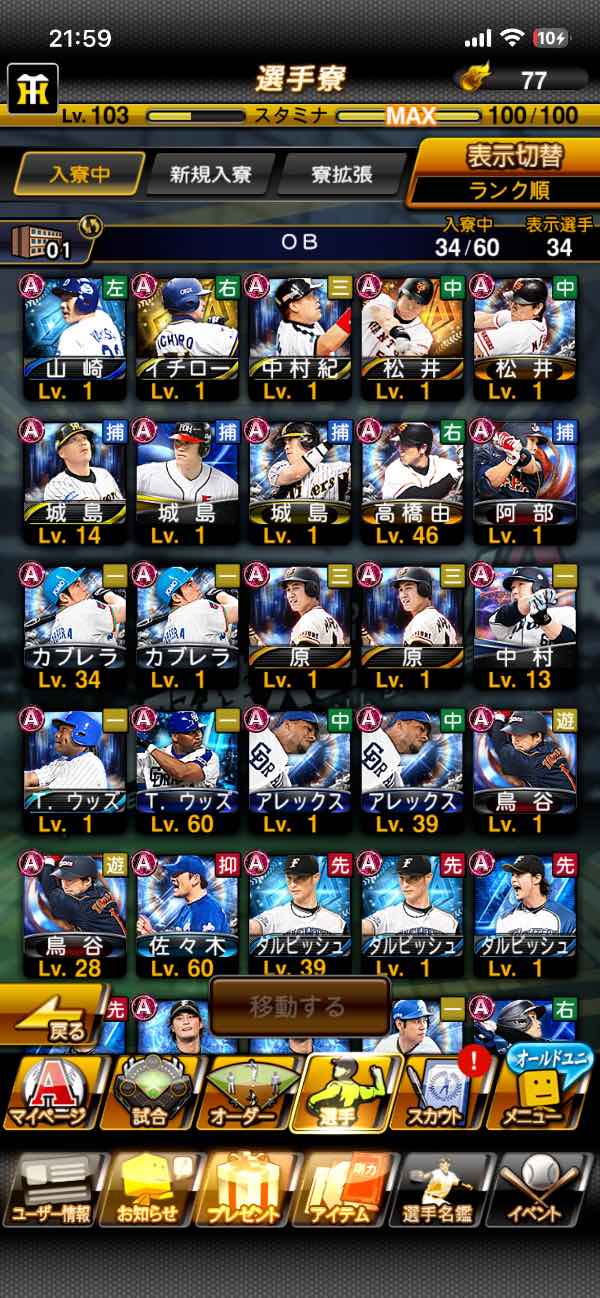Toggle the 表示切替 sort order button
The width and height of the screenshot is (600, 1298).
click(x=512, y=171)
